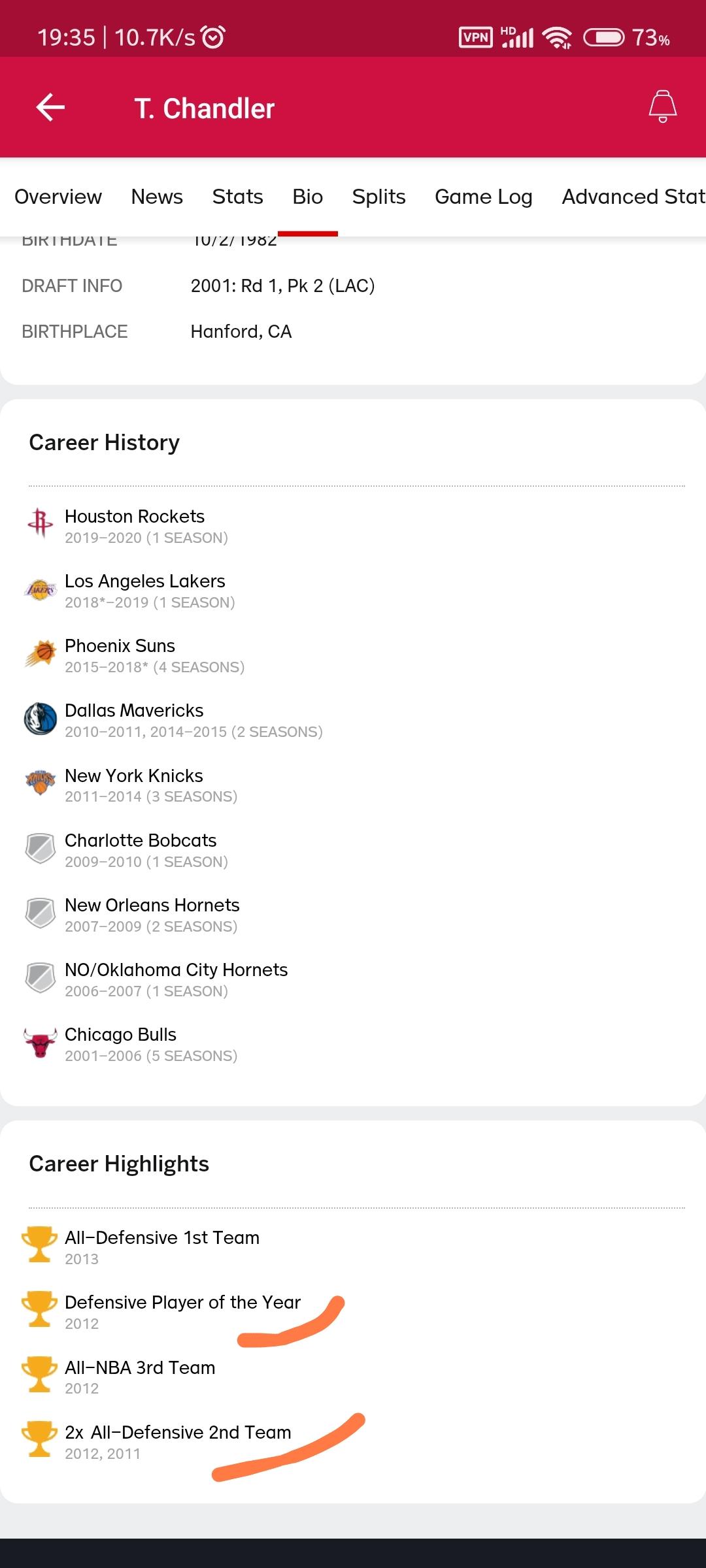Open the Los Angeles Lakers entry
This screenshot has width=706, height=1568.
353,591
